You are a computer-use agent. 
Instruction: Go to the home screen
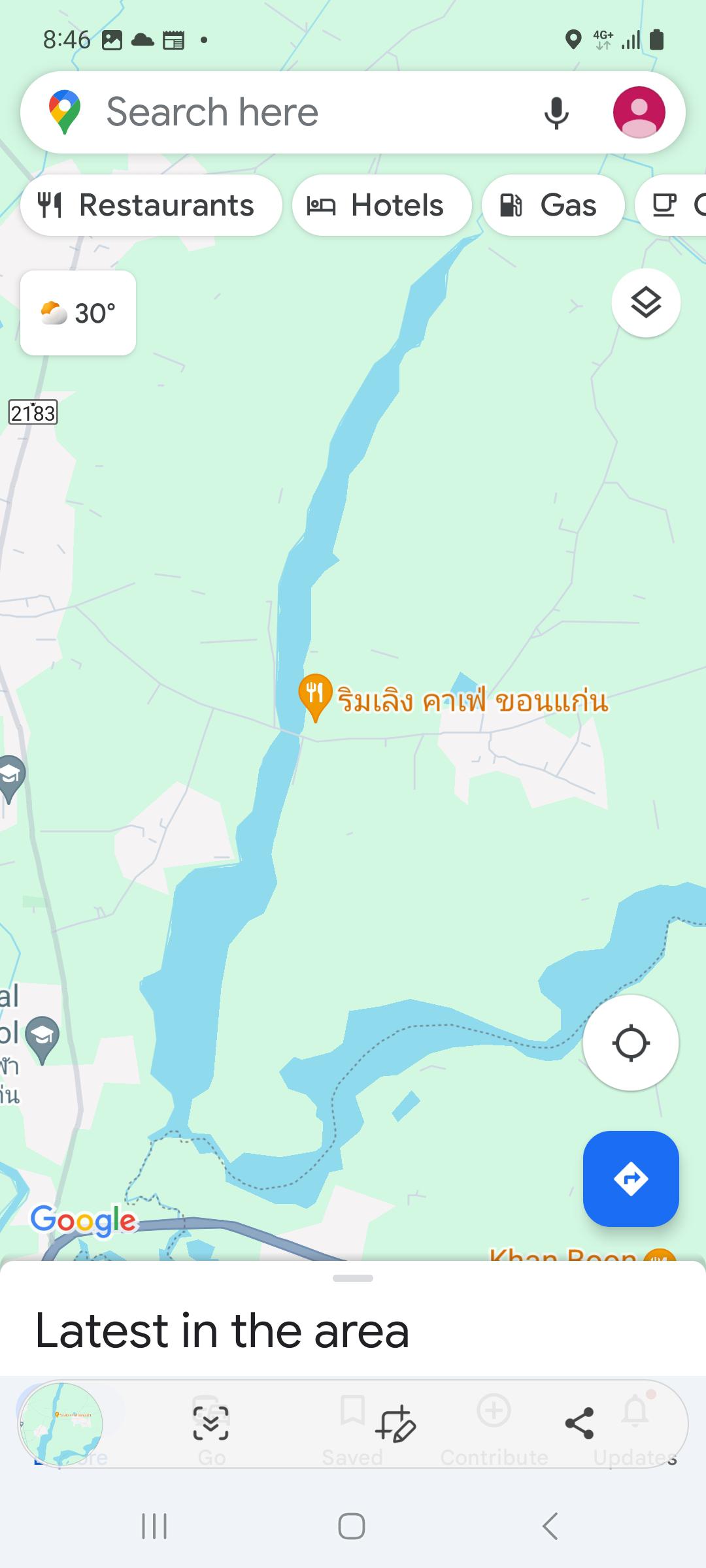(x=352, y=1526)
